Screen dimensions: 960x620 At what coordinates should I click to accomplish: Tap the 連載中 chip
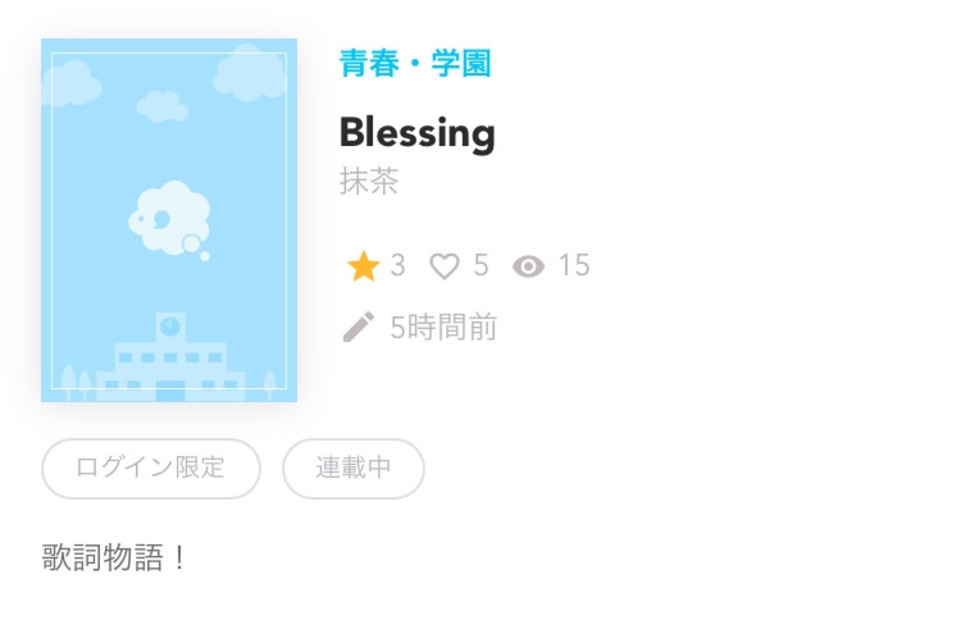(353, 468)
